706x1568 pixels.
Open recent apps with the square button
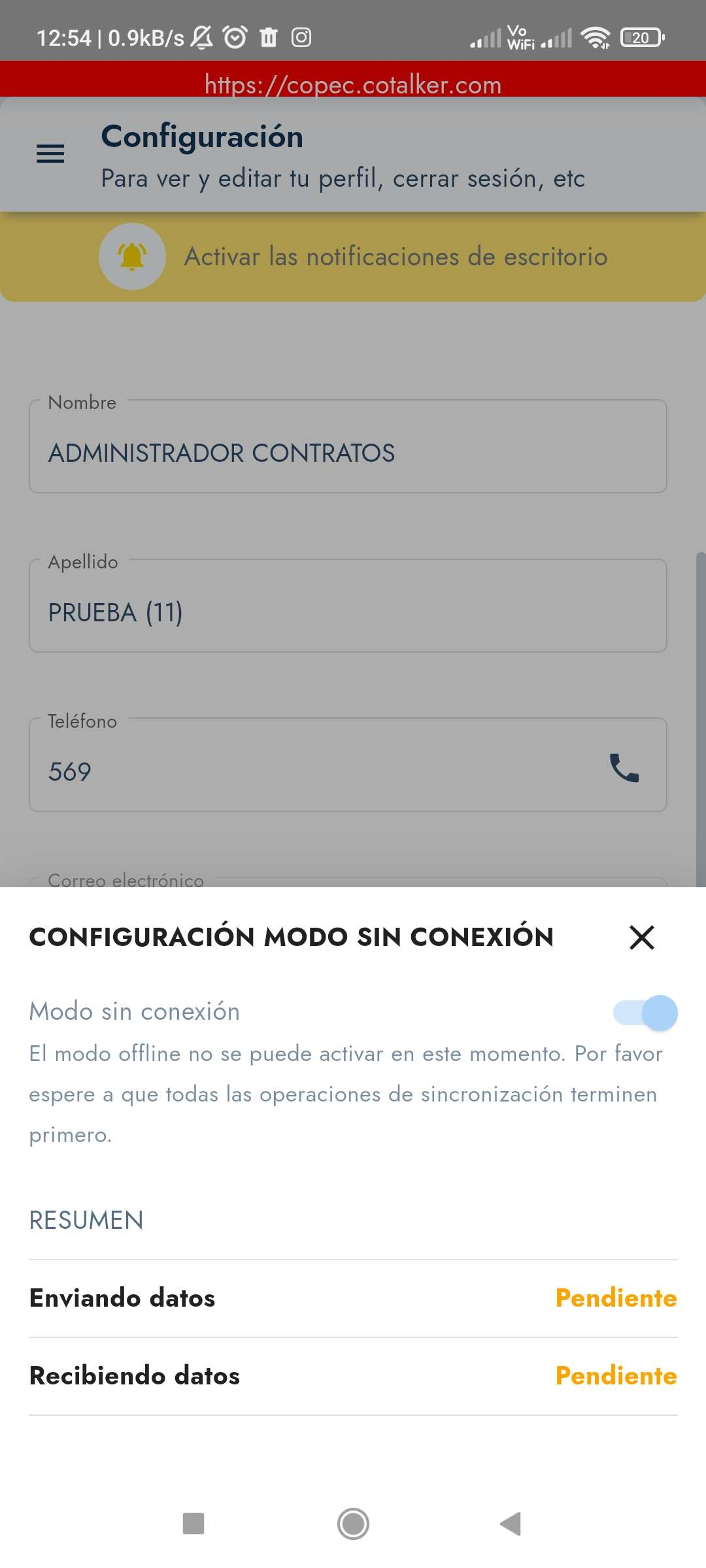[193, 1524]
